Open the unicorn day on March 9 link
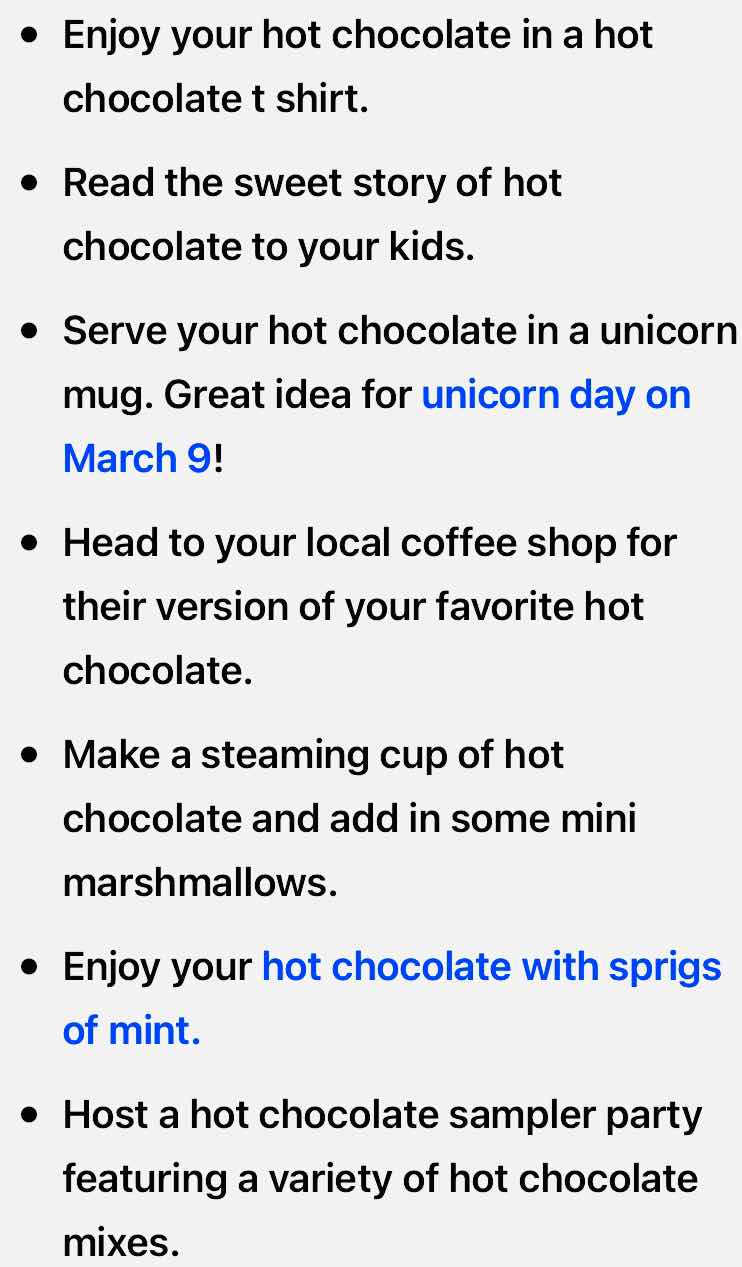 click(555, 395)
